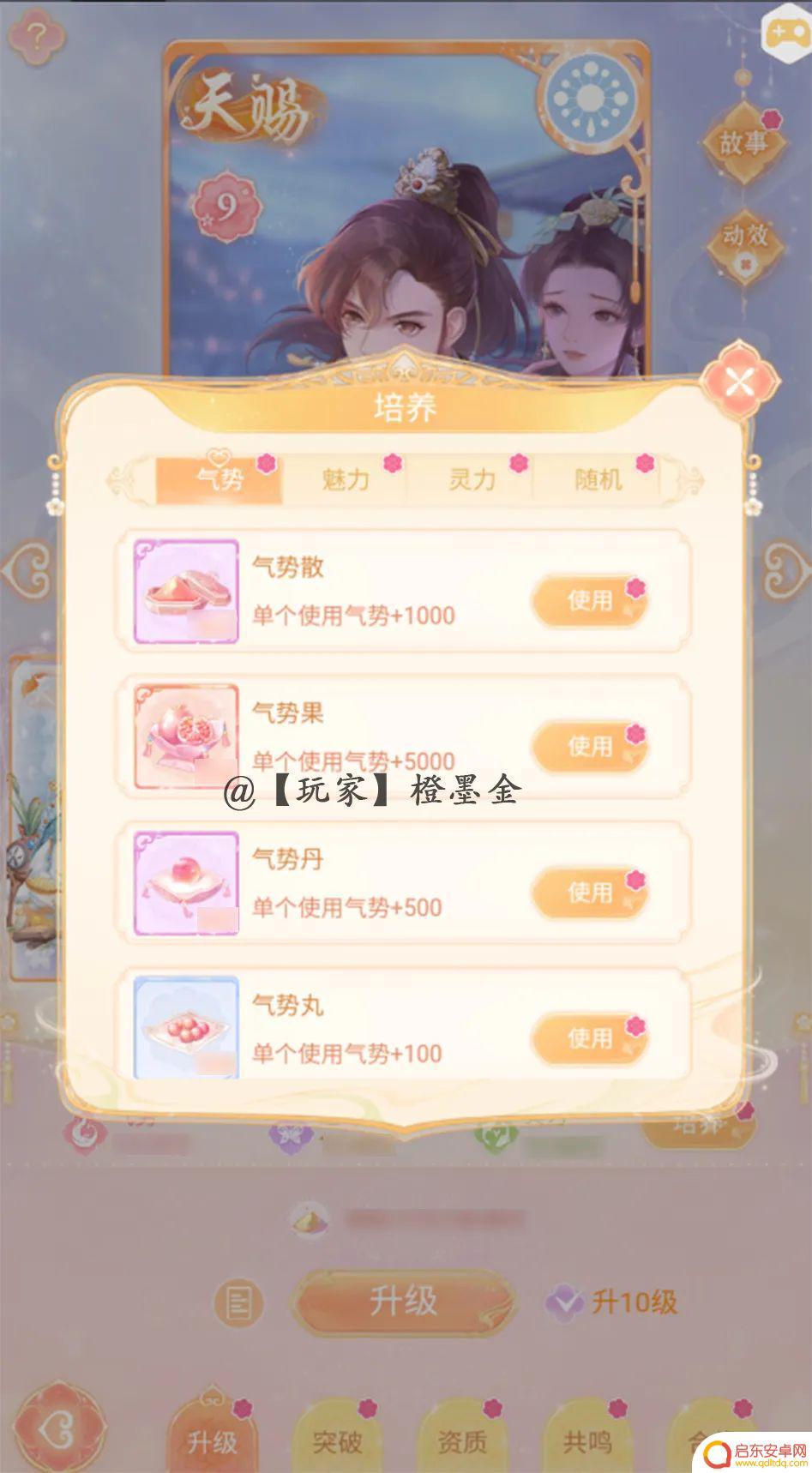Screen dimensions: 812x1473
Task: Use the 气势散 item
Action: (589, 601)
